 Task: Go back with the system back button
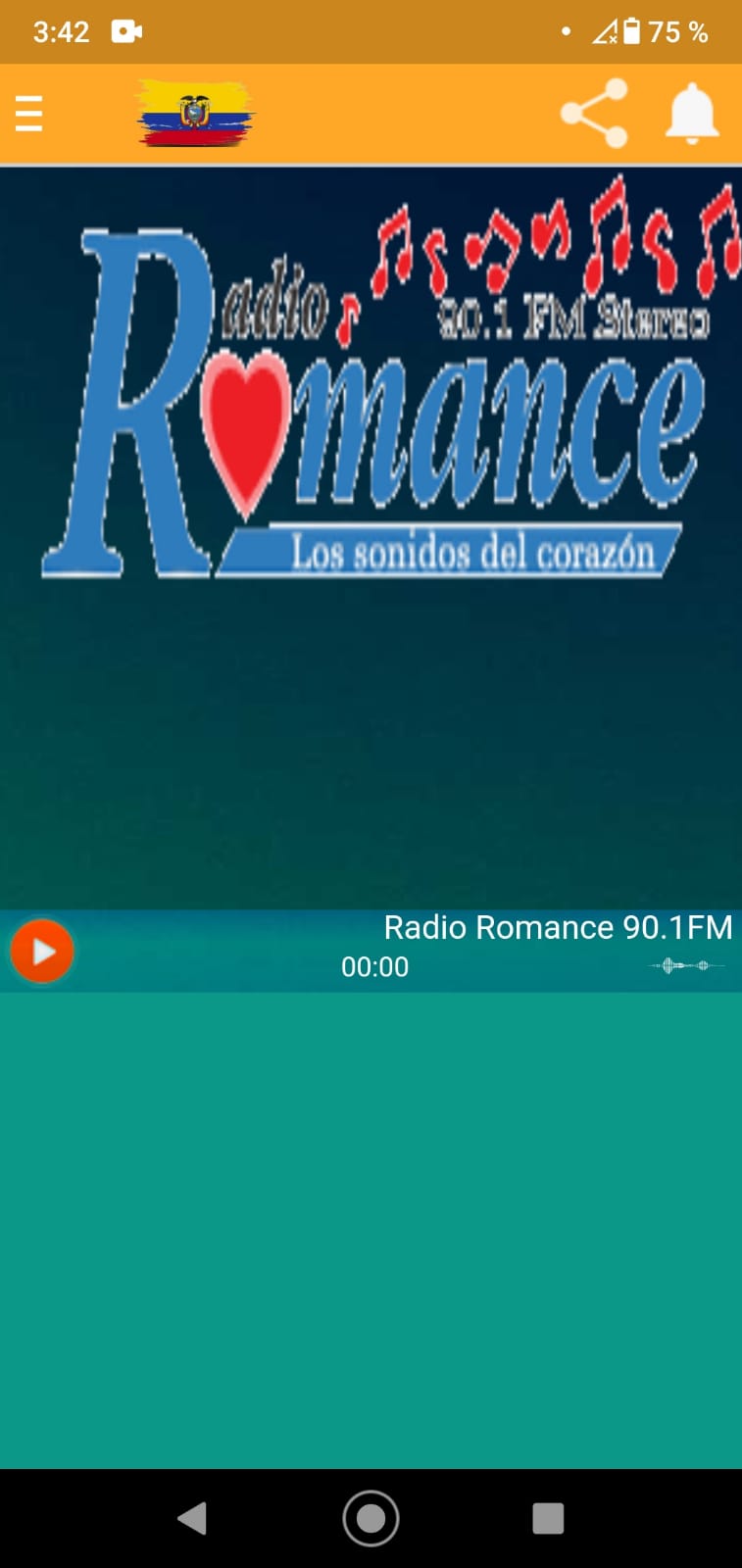(x=192, y=1518)
